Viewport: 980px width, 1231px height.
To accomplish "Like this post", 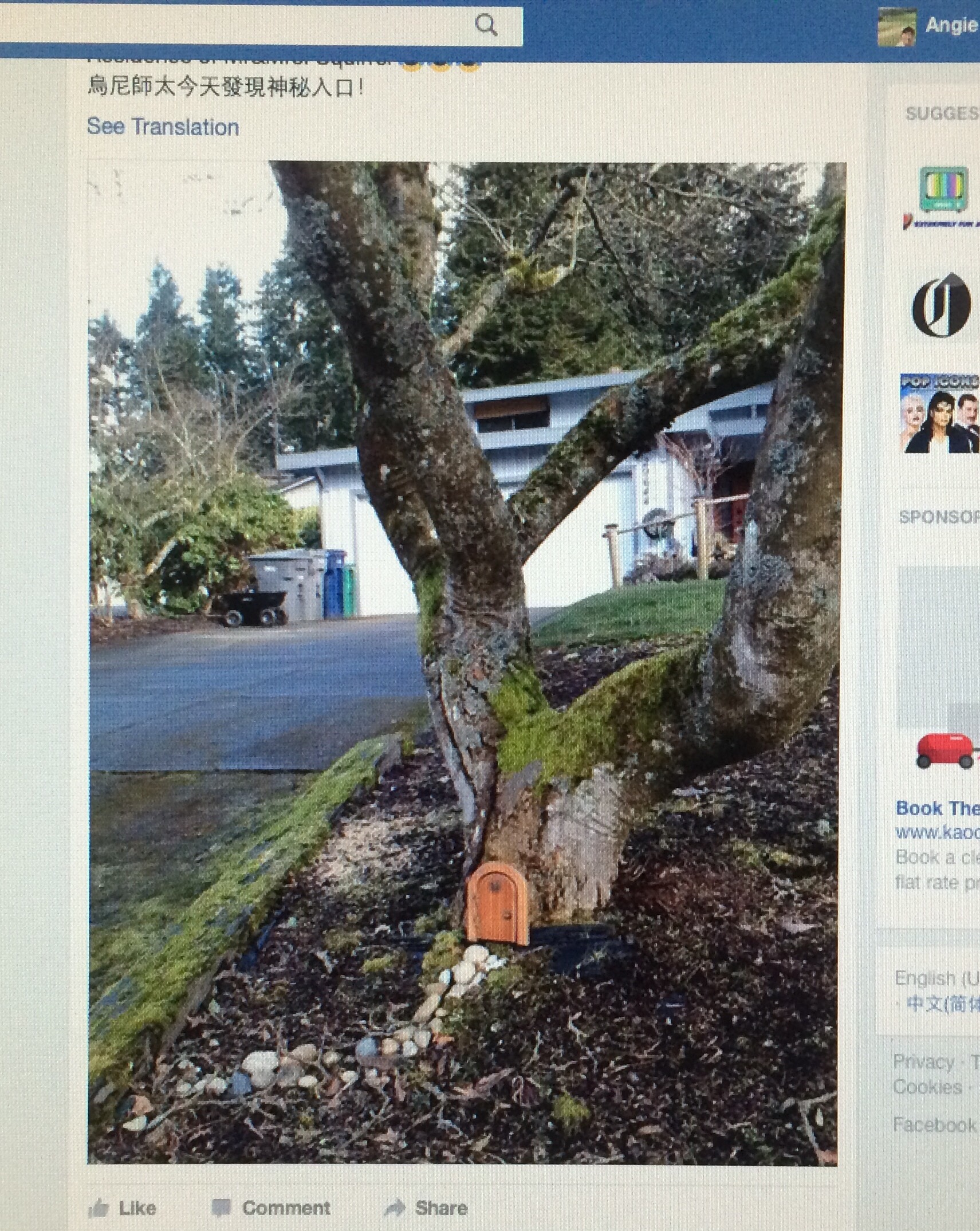I will 123,1208.
